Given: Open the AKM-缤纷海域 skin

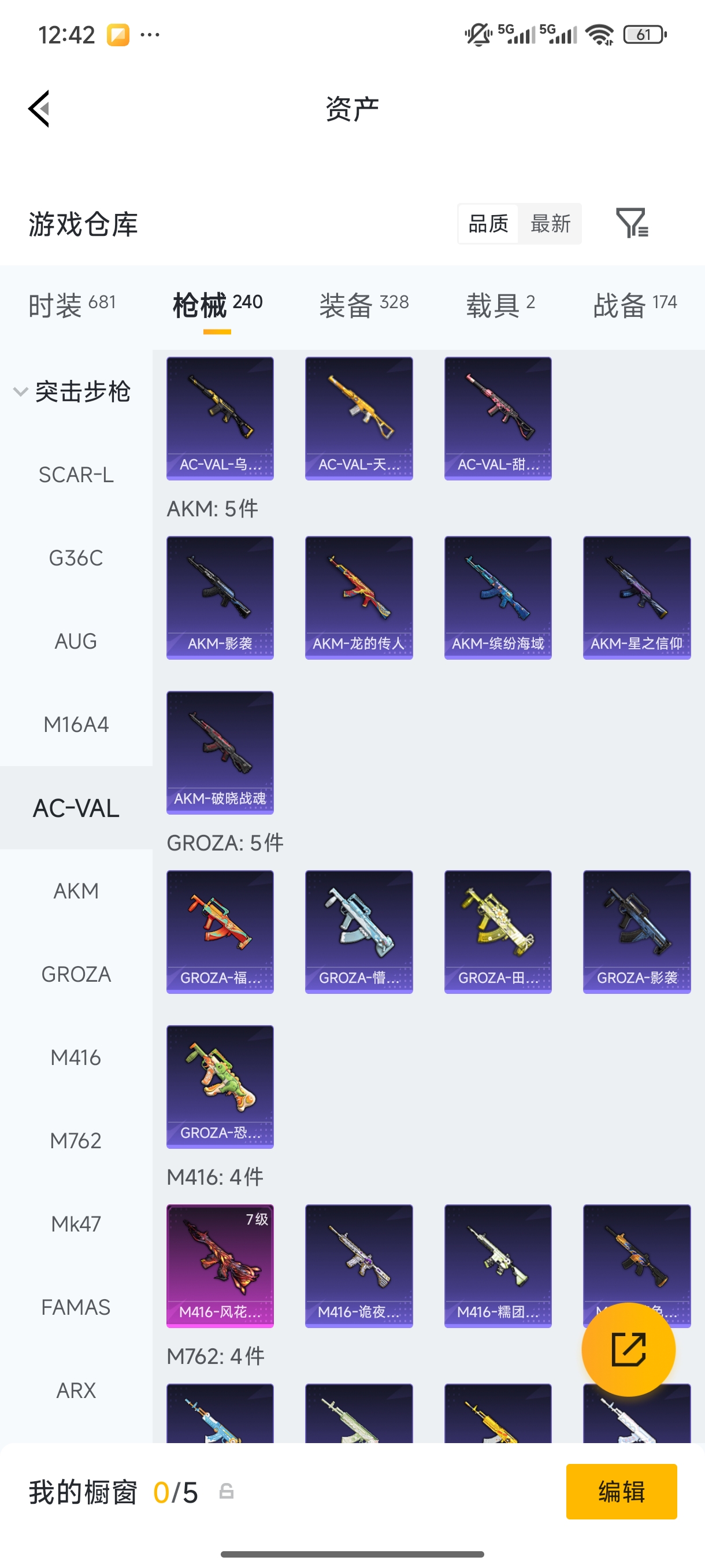Looking at the screenshot, I should [498, 597].
